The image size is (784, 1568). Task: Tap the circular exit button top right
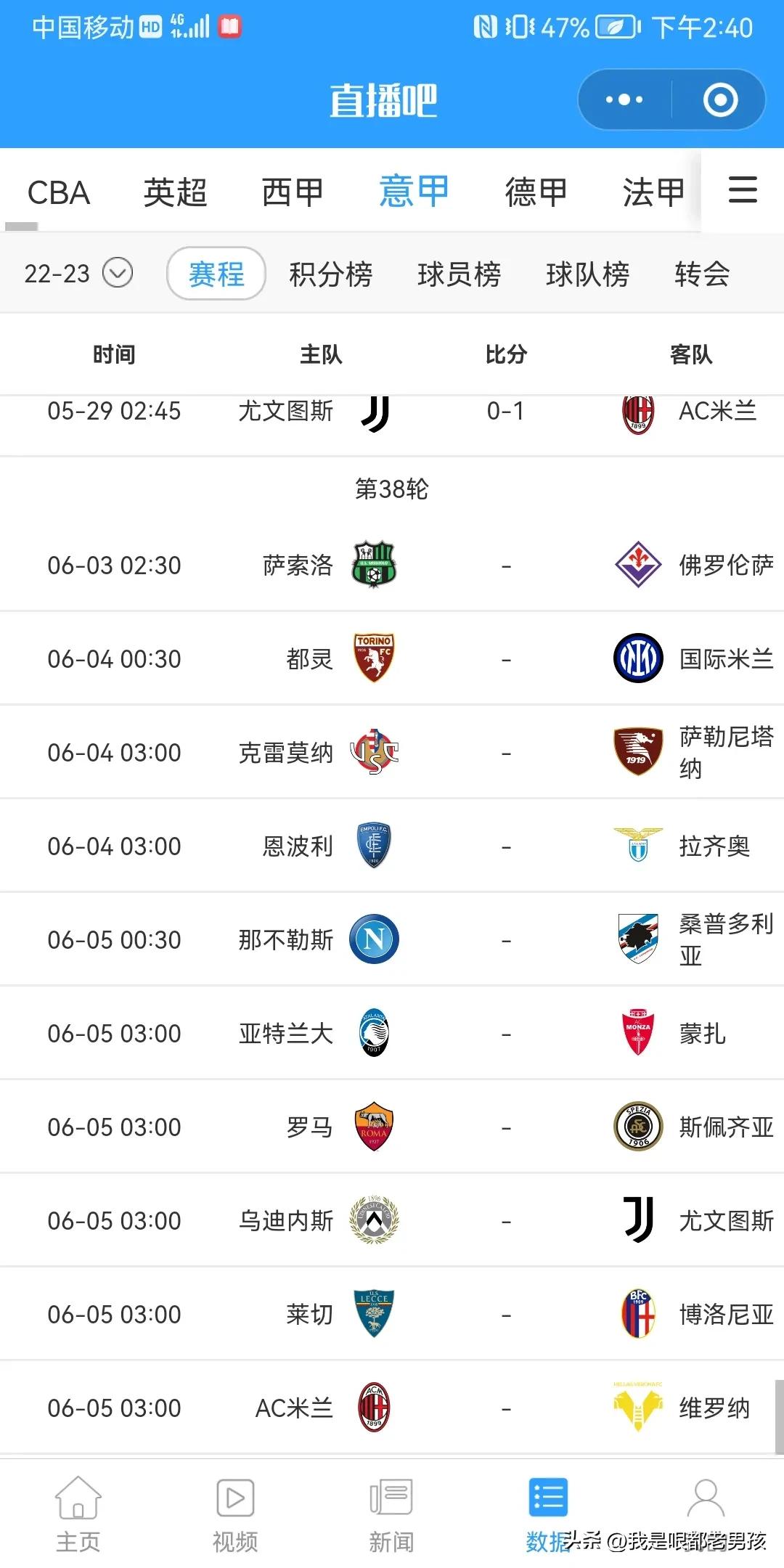pyautogui.click(x=719, y=99)
